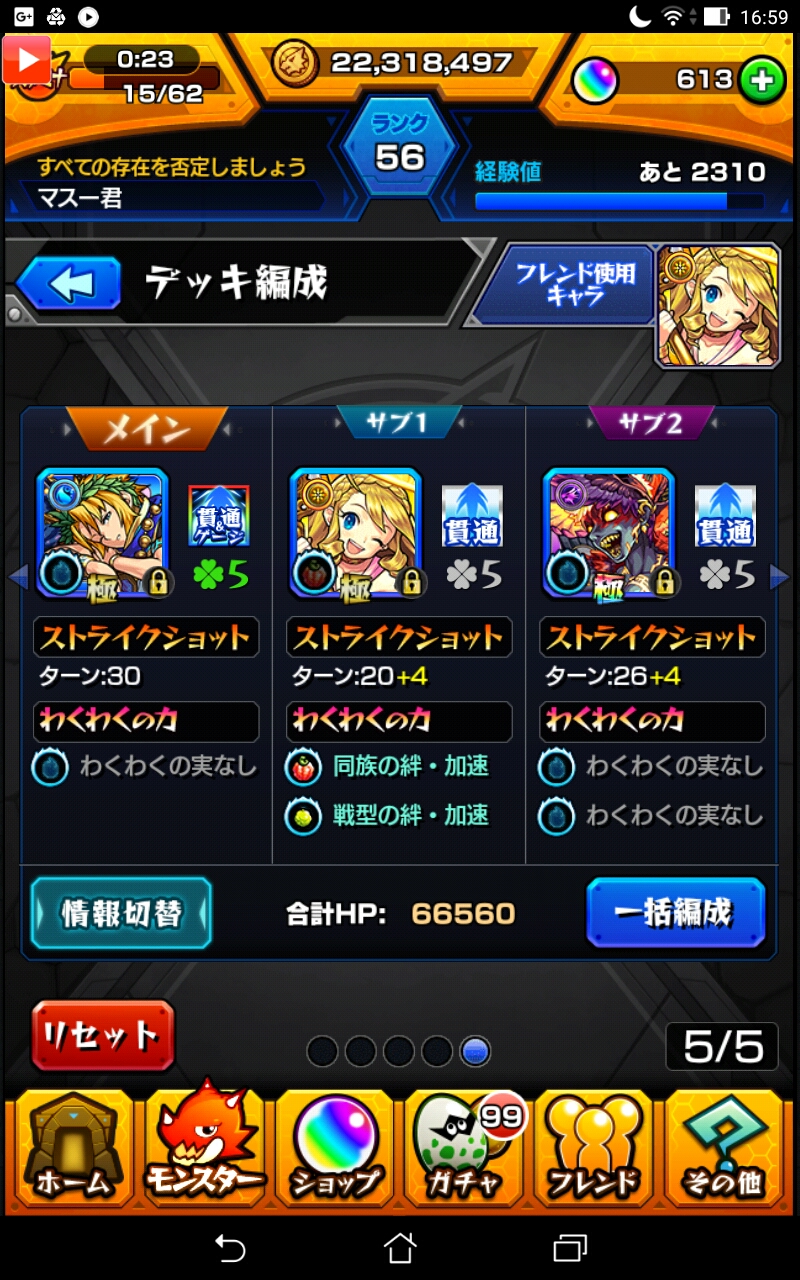Show next deck with right arrow
800x1280 pixels.
coord(779,577)
